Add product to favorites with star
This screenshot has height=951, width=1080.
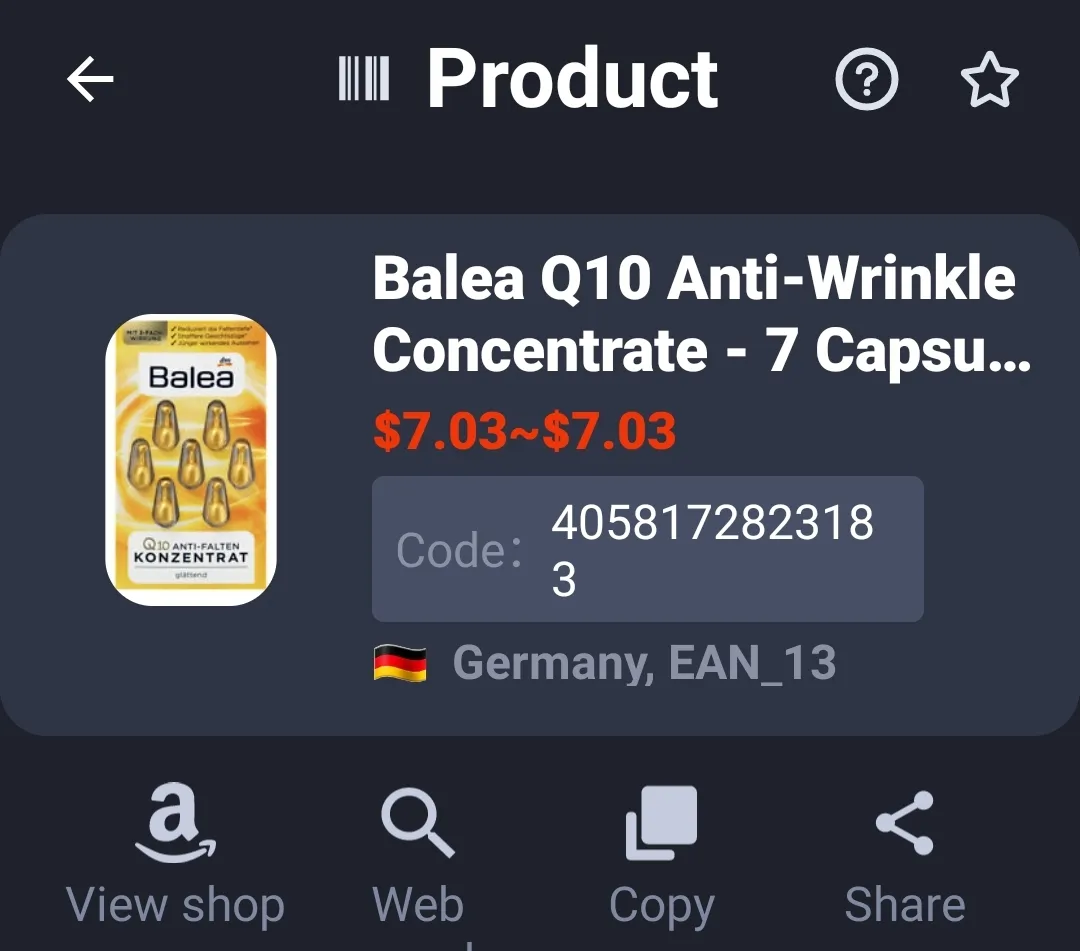pyautogui.click(x=990, y=79)
